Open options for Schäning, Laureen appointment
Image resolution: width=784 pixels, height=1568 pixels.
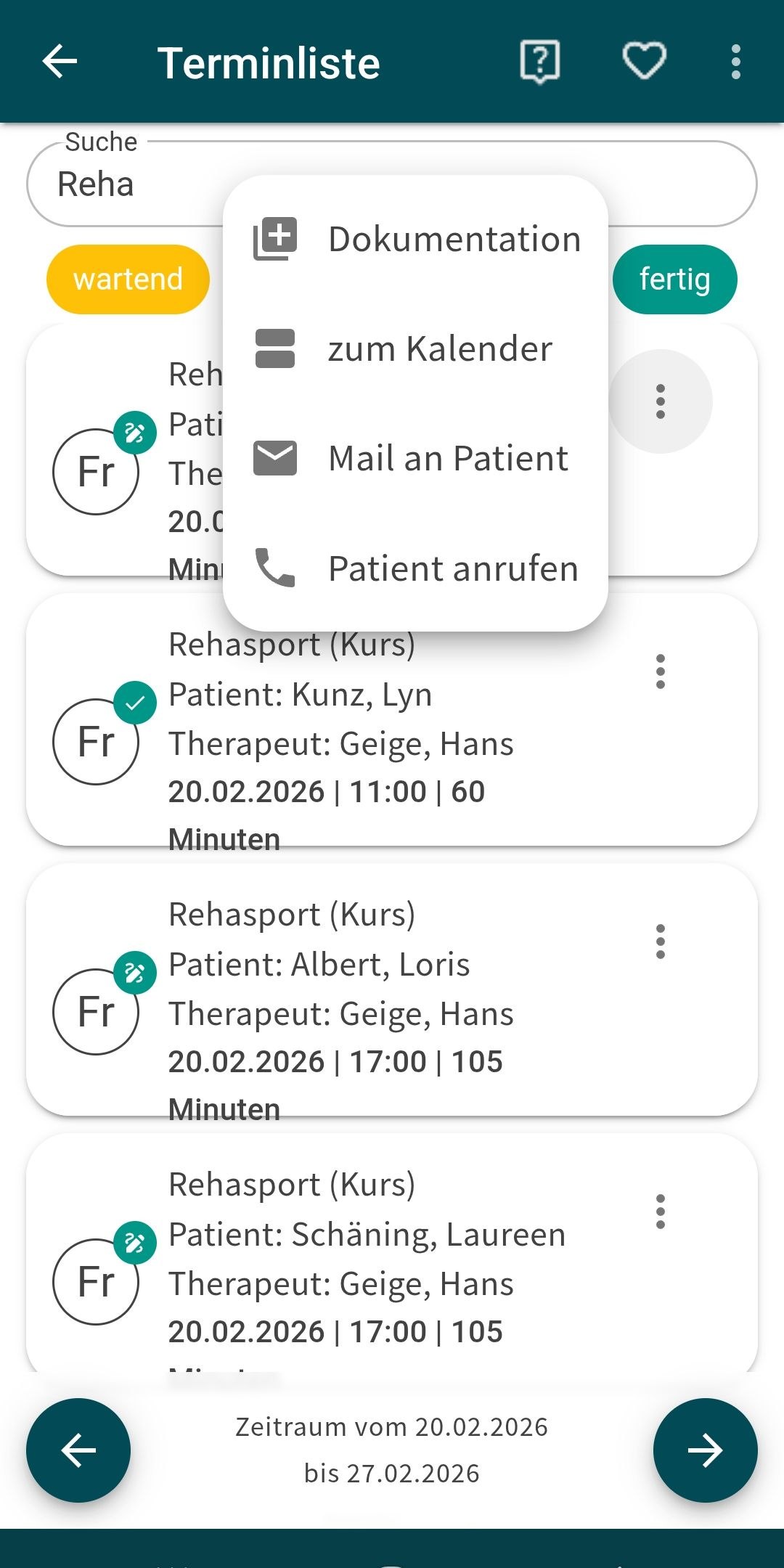[660, 1212]
